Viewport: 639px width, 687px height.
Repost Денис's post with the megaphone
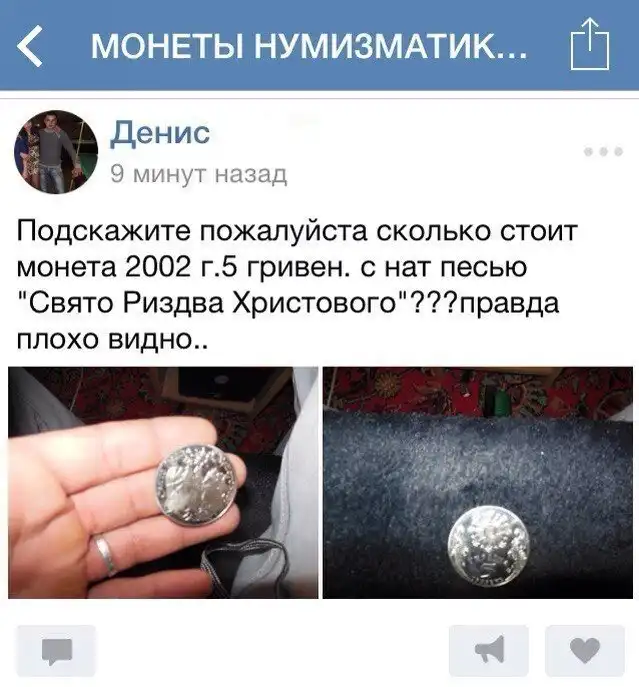489,651
